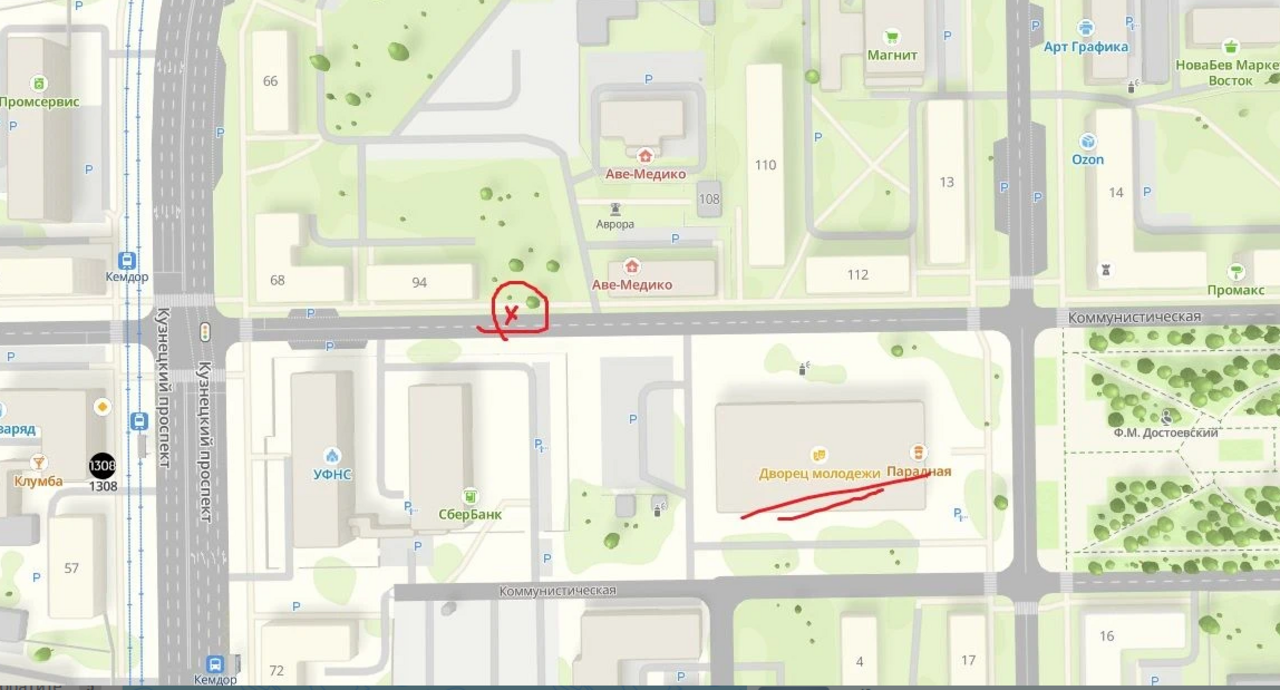This screenshot has height=690, width=1280.
Task: Open the УФНС place marker
Action: point(333,456)
